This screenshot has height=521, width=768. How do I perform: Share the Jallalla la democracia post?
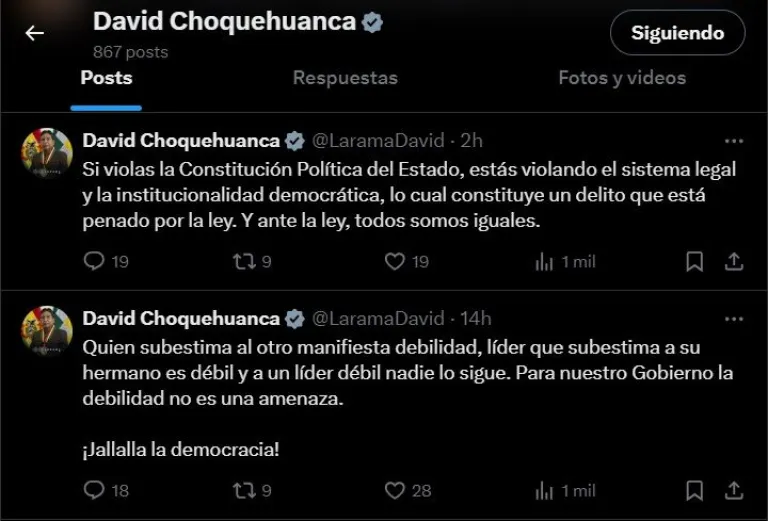pyautogui.click(x=733, y=490)
